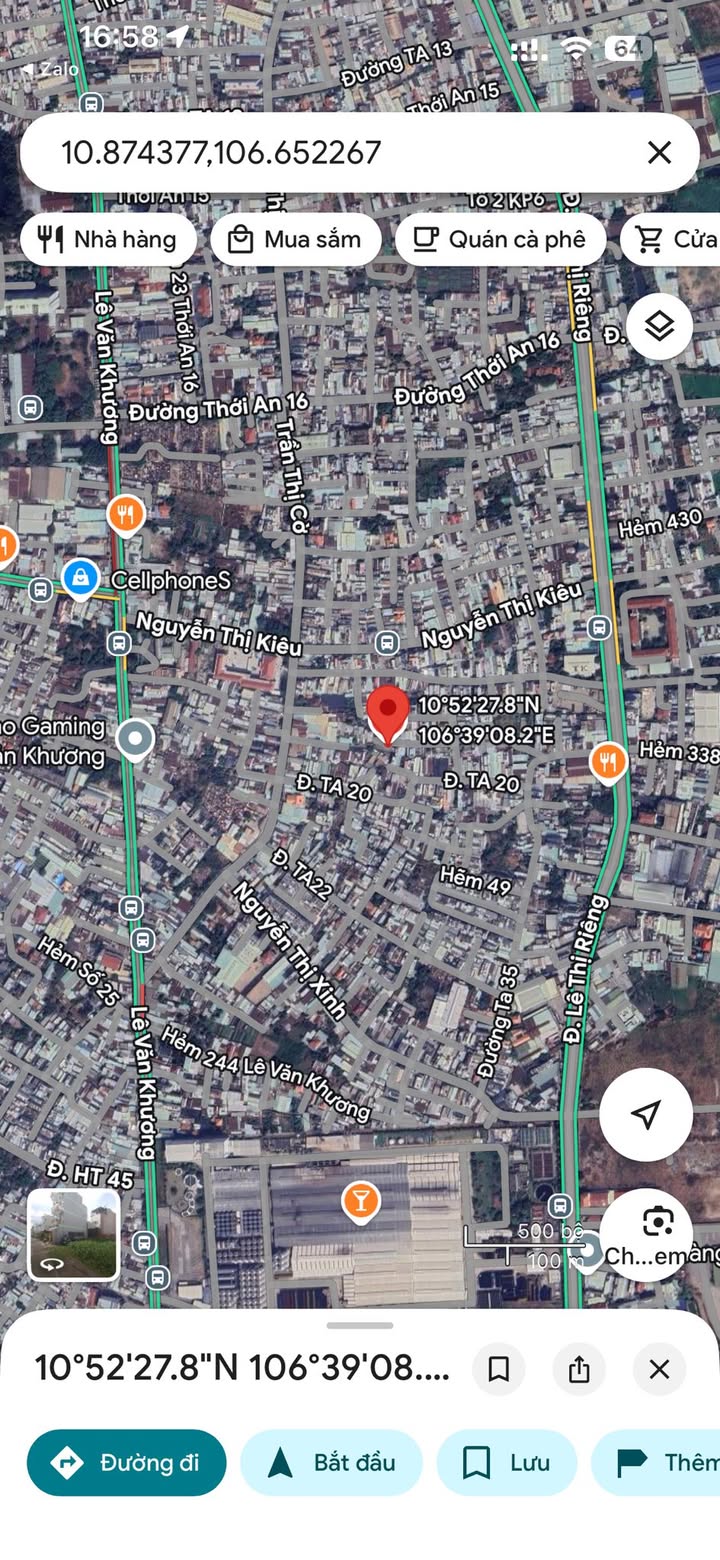
Task: Get directions with Đường đi
Action: point(127,1463)
